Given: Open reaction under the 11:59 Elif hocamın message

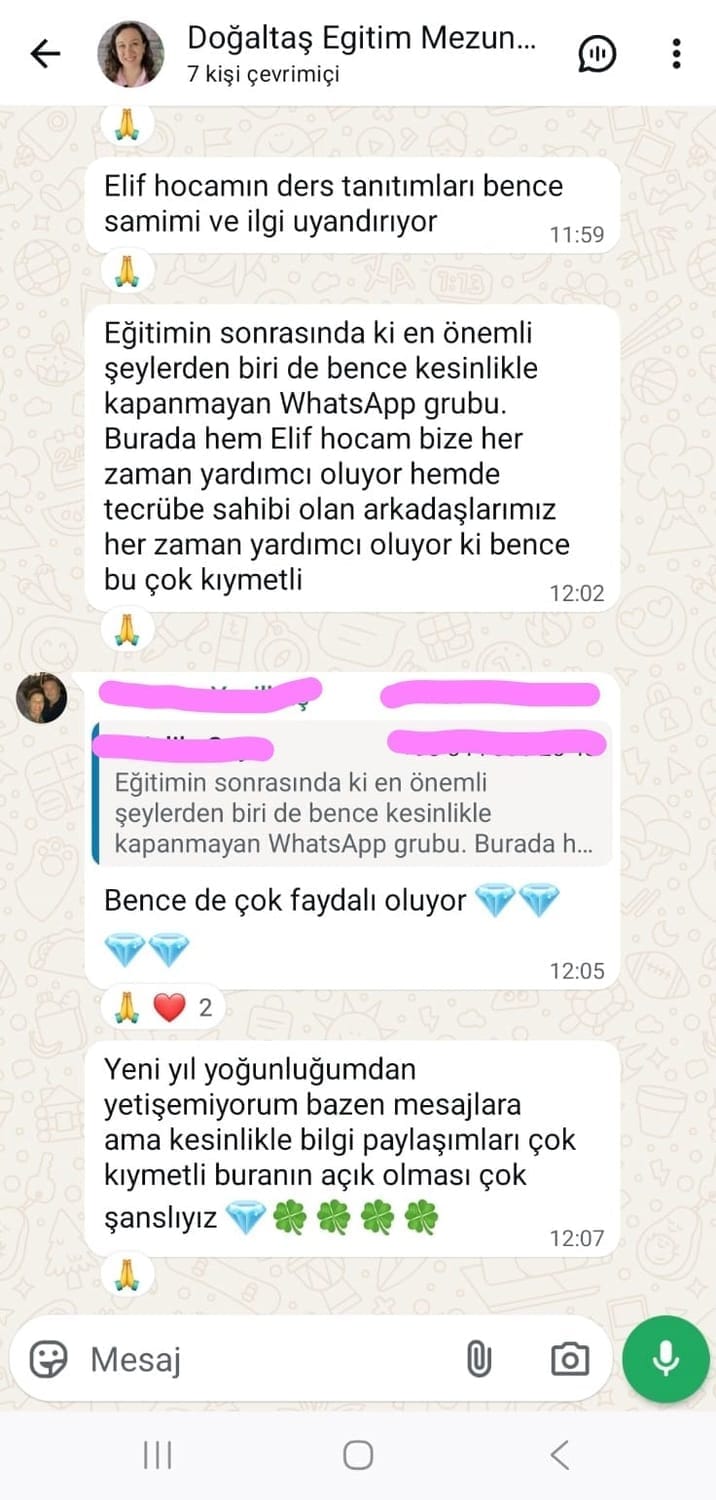Looking at the screenshot, I should click(x=126, y=271).
